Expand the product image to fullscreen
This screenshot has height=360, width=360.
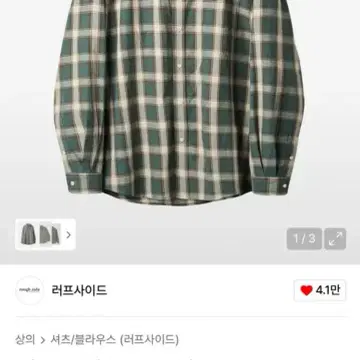335,239
